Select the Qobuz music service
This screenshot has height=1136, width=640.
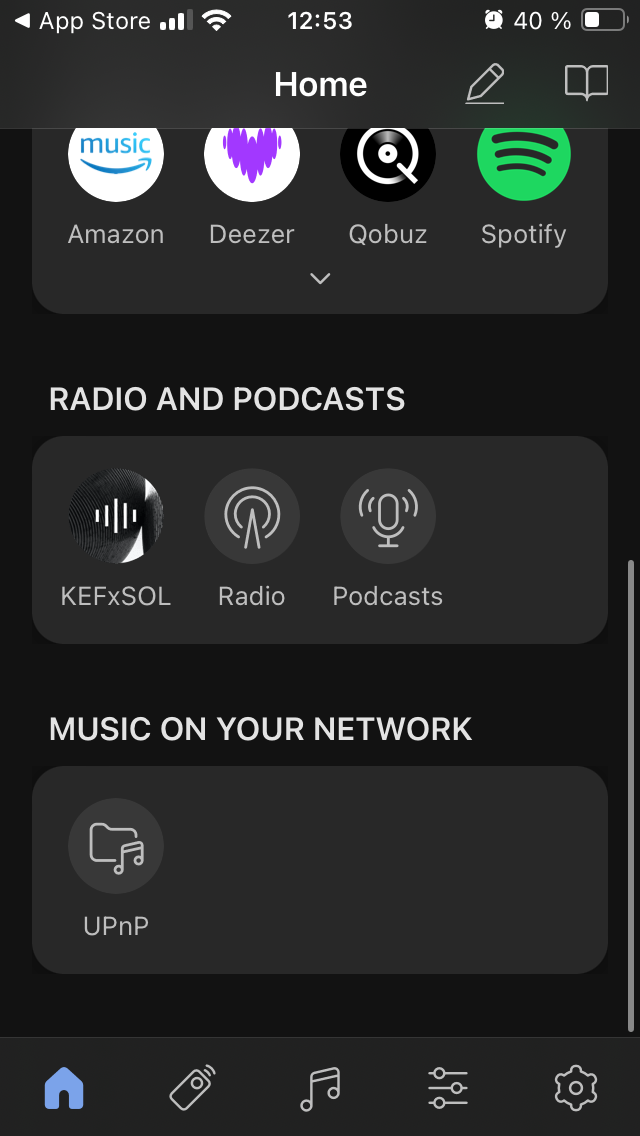coord(388,156)
